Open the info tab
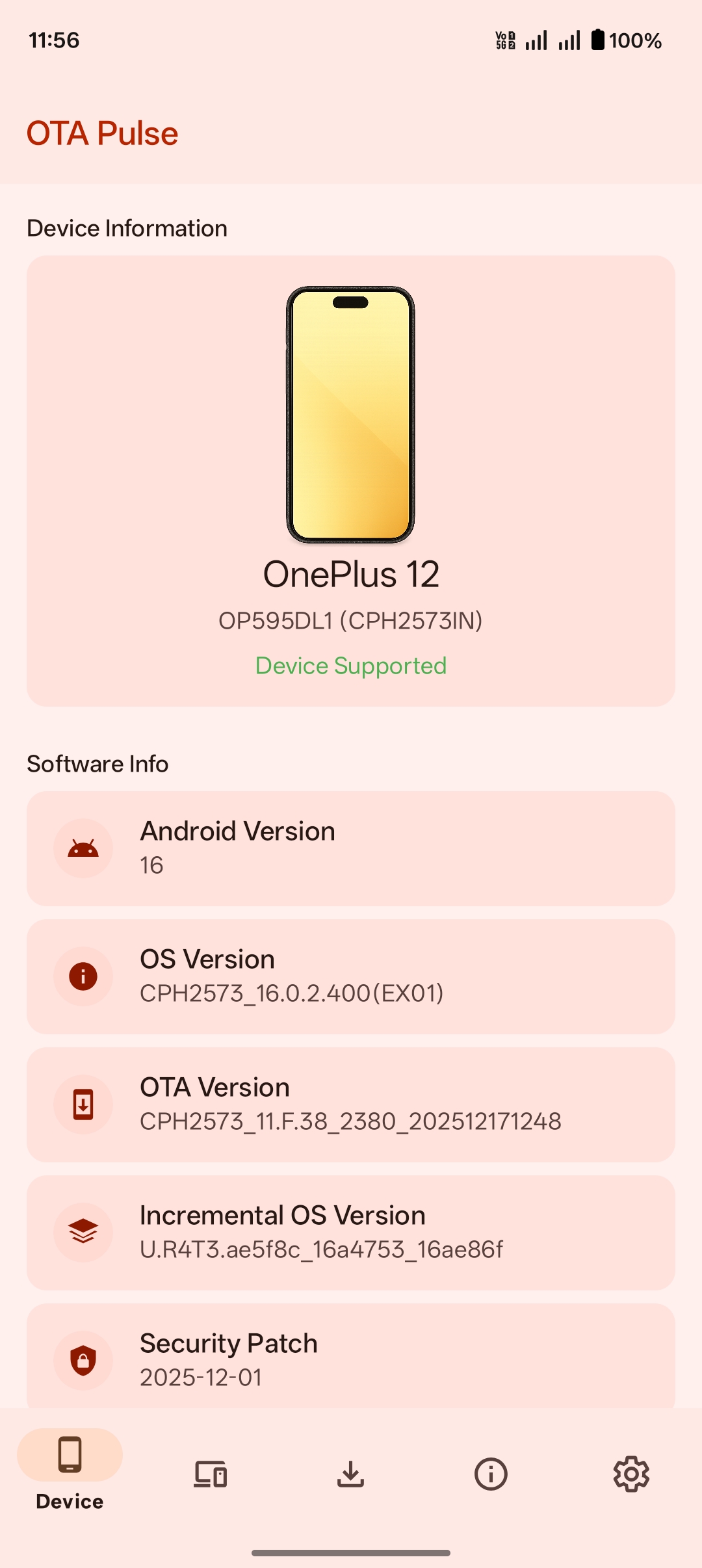The width and height of the screenshot is (702, 1568). 491,1474
